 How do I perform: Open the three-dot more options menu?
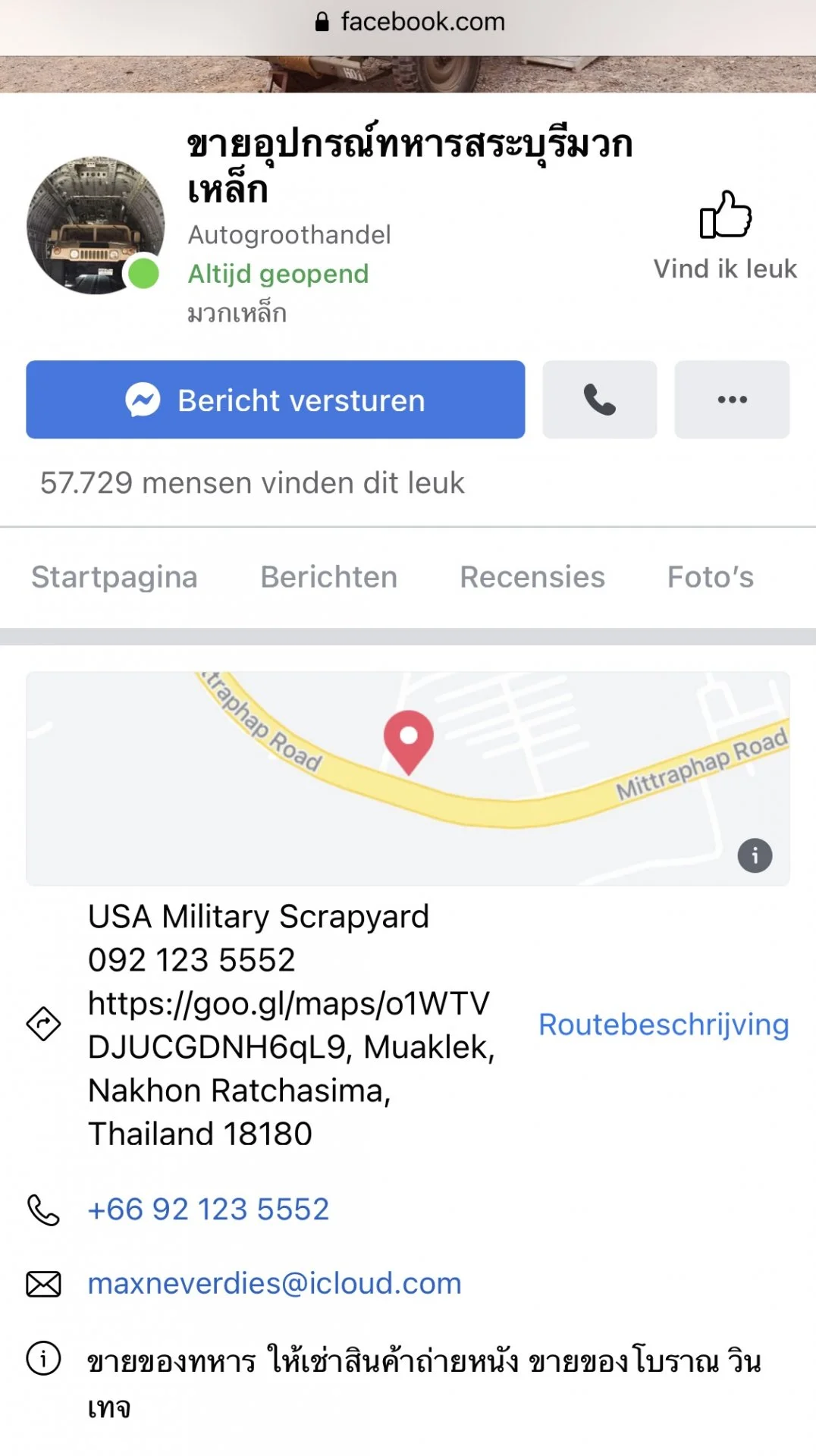pos(732,400)
